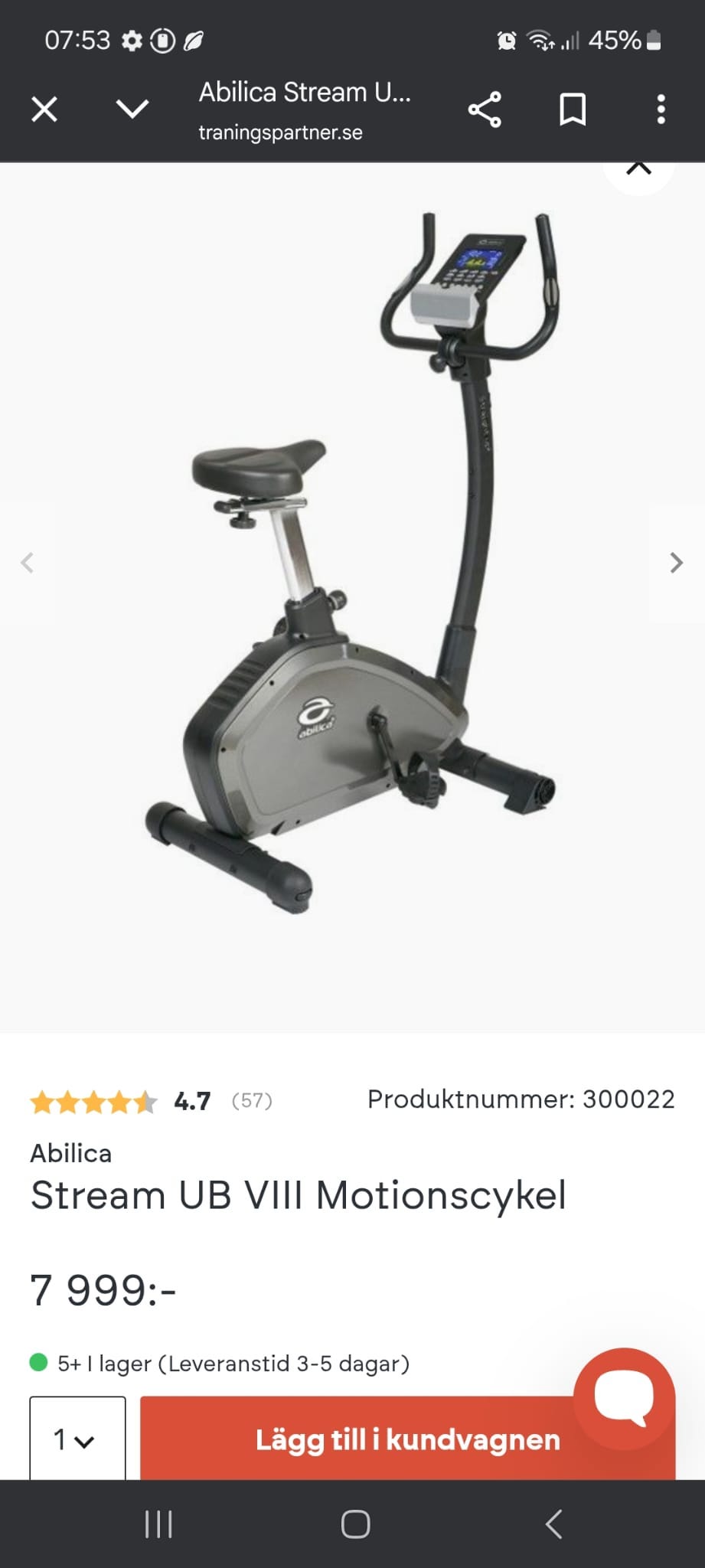This screenshot has width=705, height=1568.
Task: Close the browser custom tab
Action: pos(44,109)
